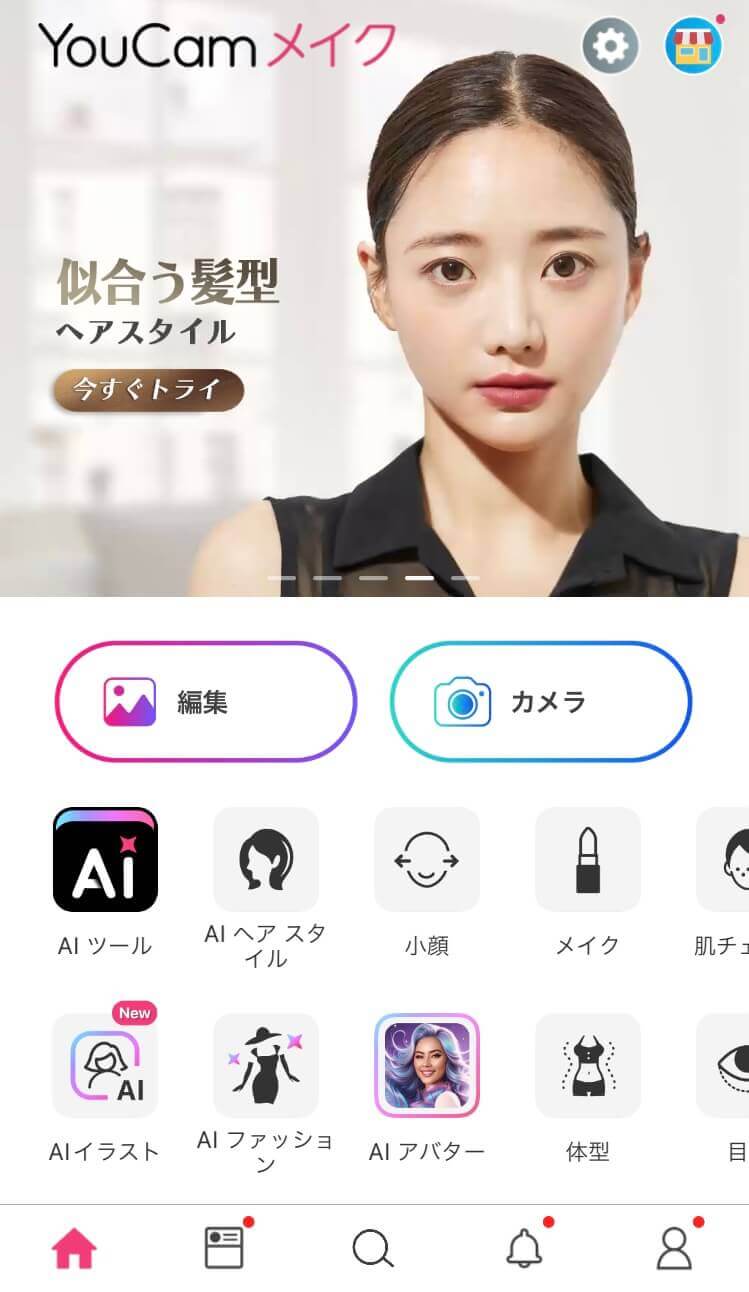Tap the 今すぐトライ button
The image size is (749, 1292).
tap(148, 391)
